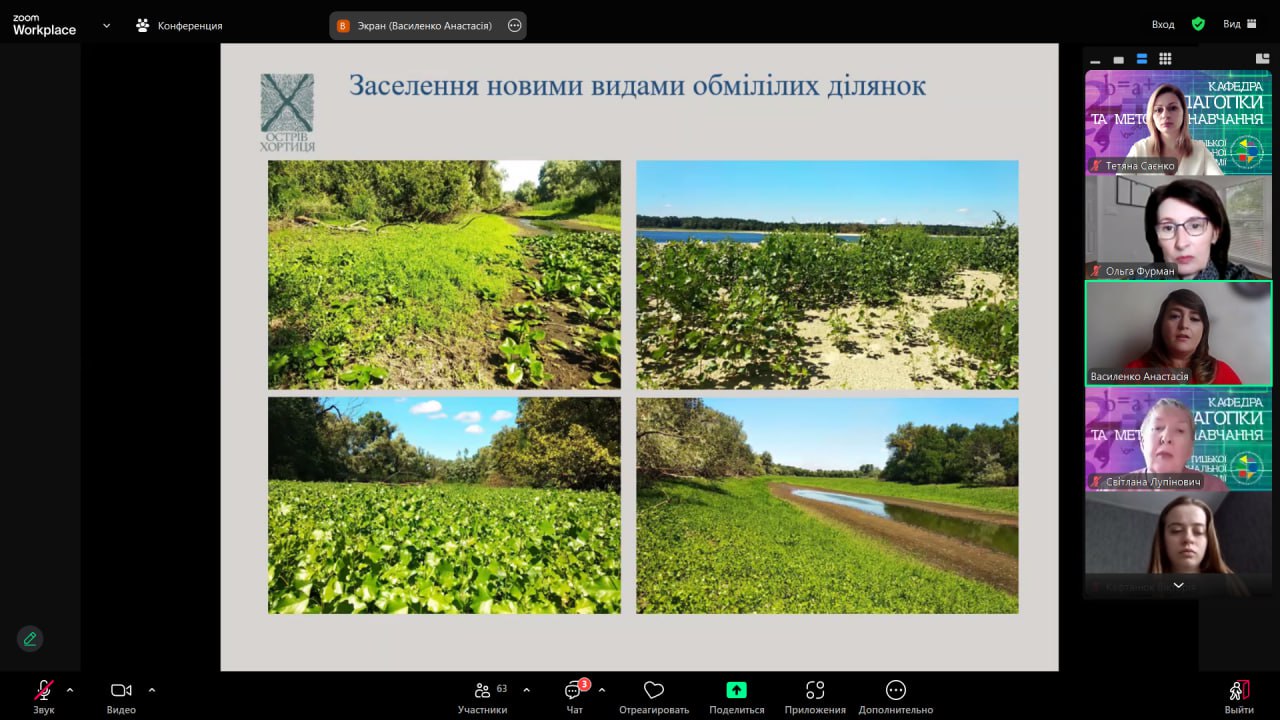
Task: Show more participants with the down chevron
Action: [1178, 585]
